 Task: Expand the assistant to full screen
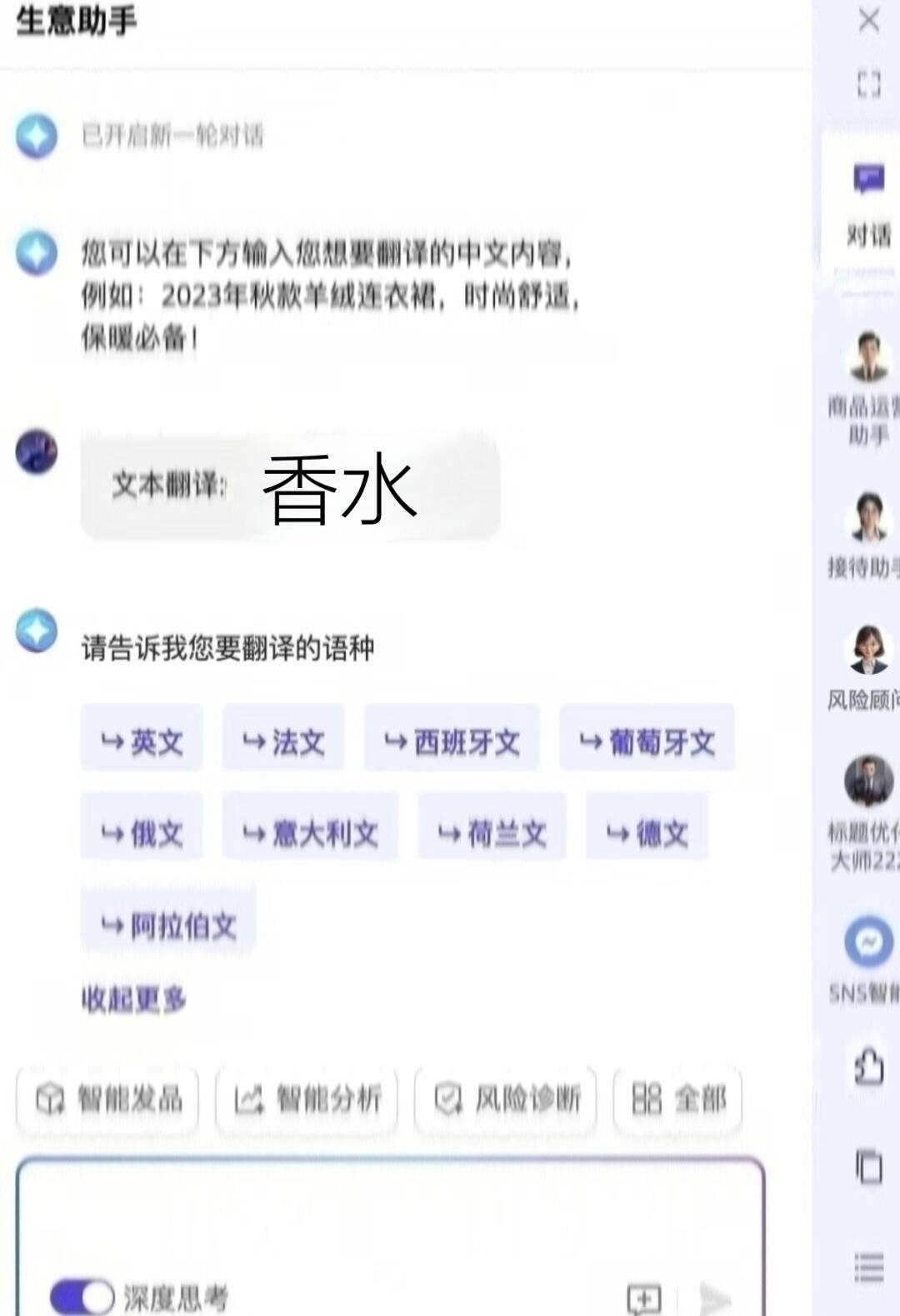pyautogui.click(x=868, y=83)
